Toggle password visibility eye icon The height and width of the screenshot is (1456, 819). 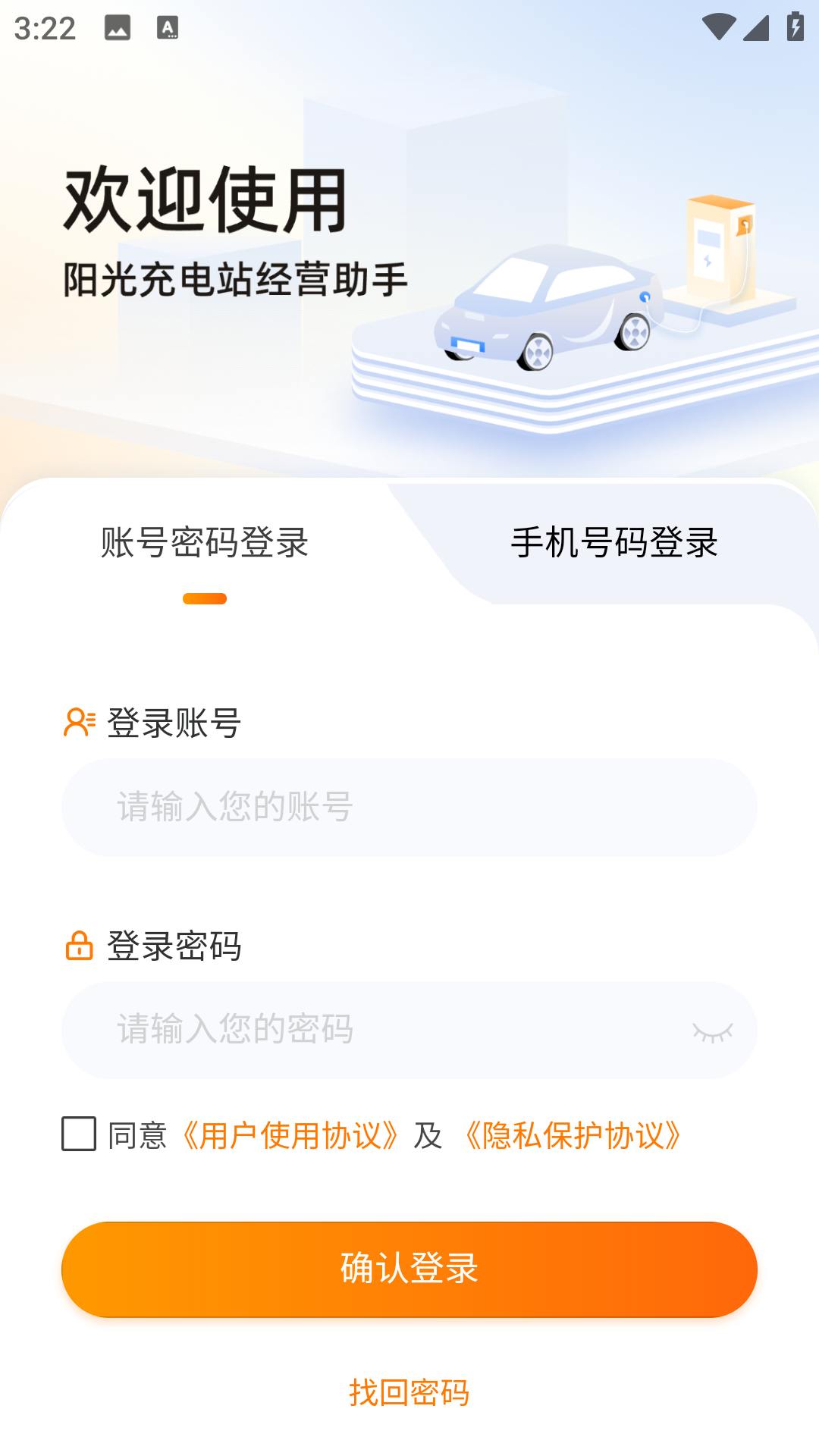pyautogui.click(x=712, y=1032)
